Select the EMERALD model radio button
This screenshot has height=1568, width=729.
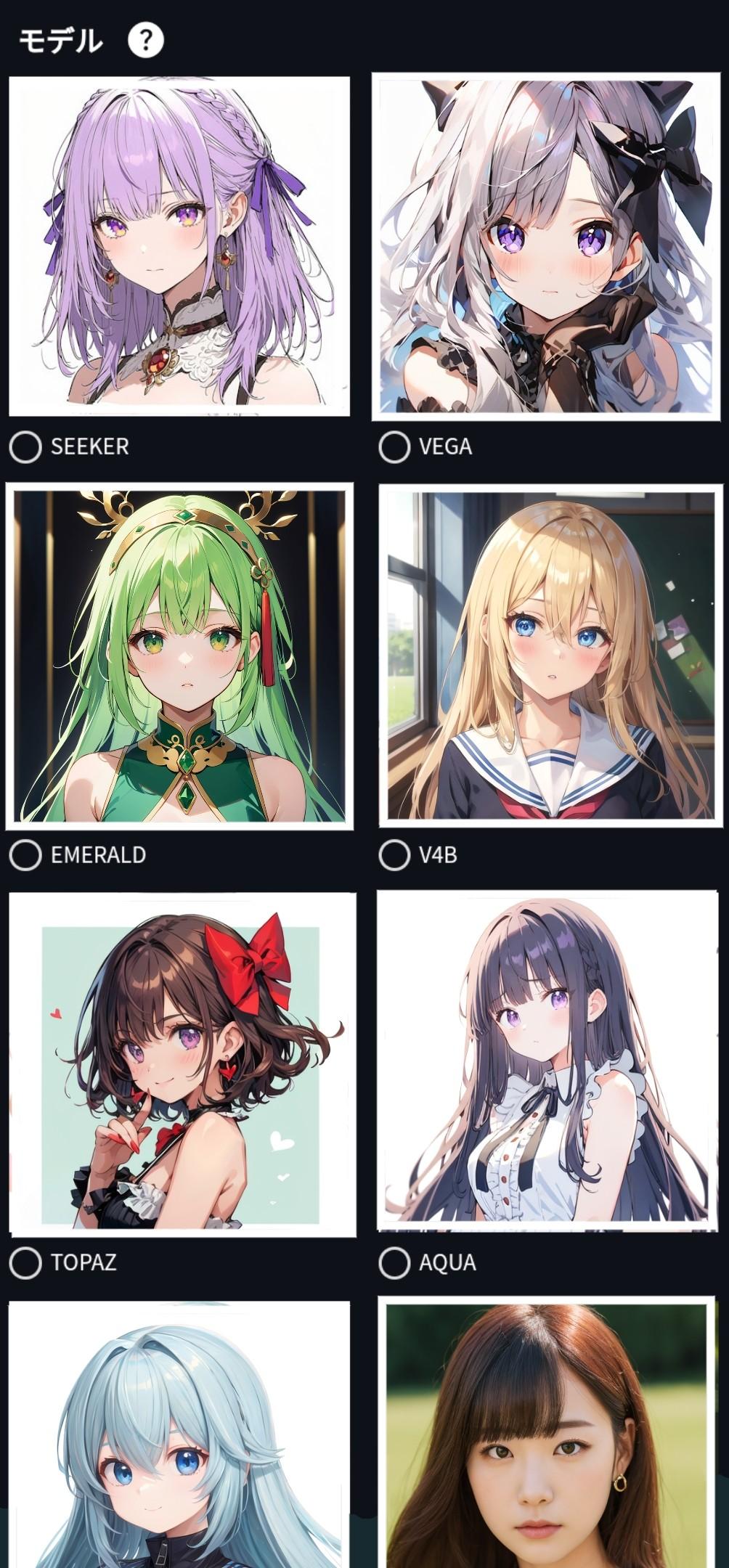(25, 855)
